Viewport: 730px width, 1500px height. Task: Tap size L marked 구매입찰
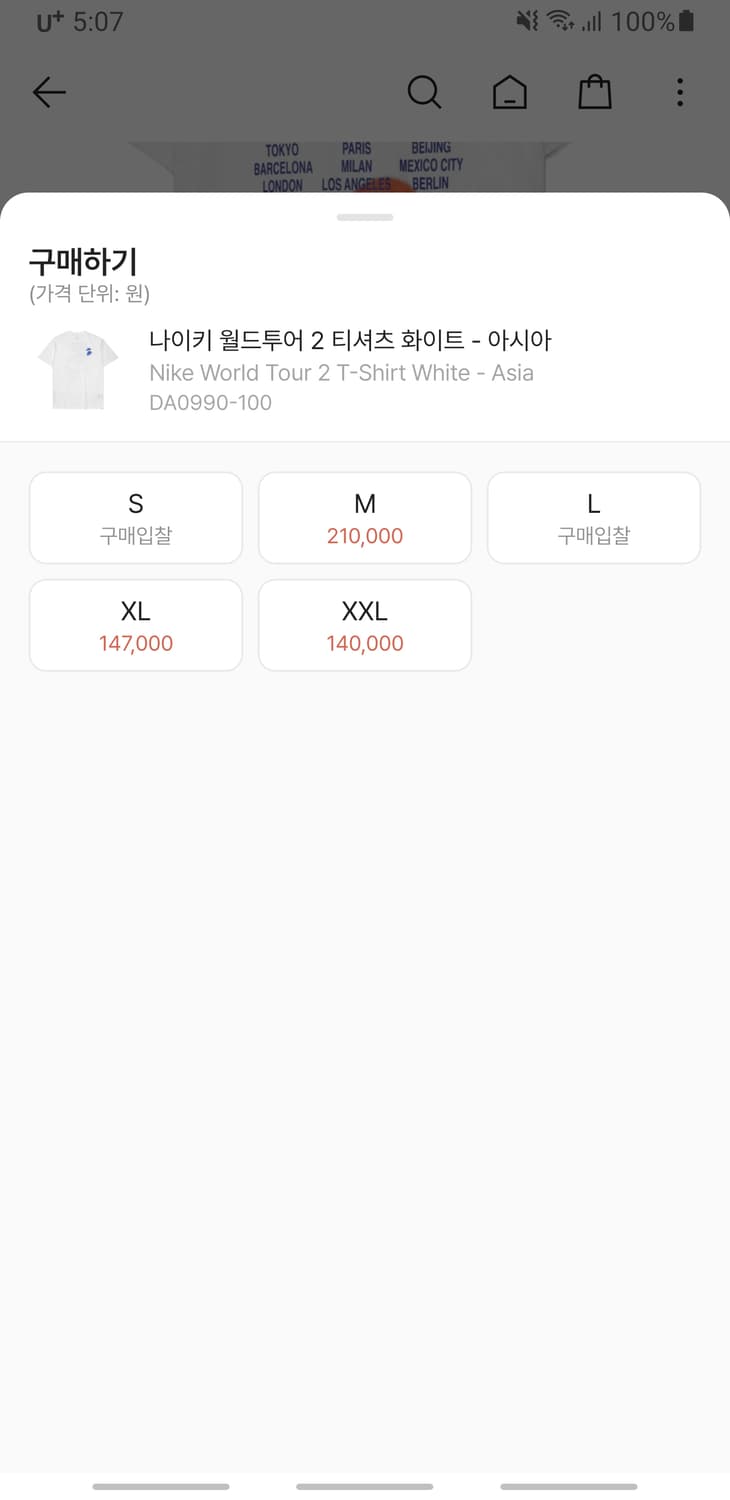click(x=593, y=517)
